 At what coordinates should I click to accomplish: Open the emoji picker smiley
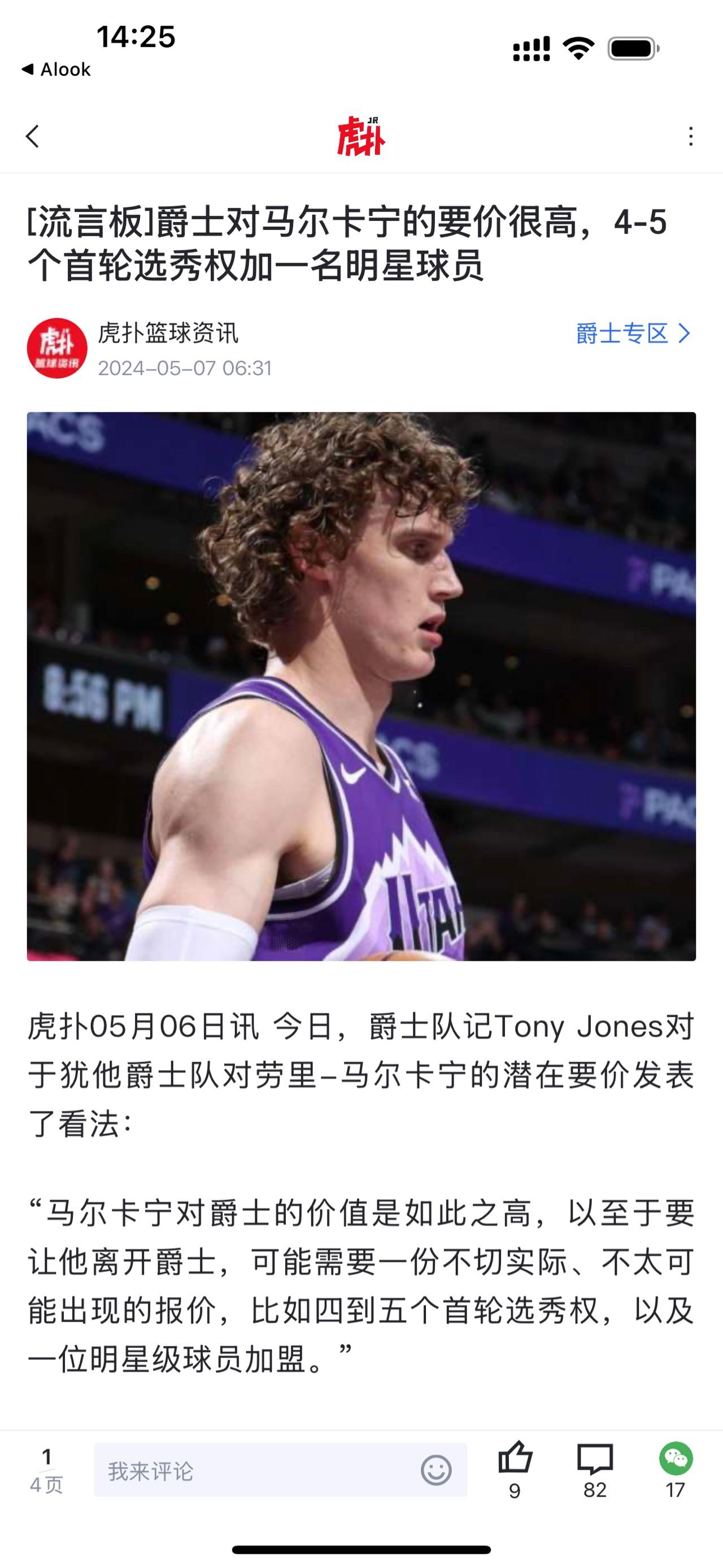435,1471
